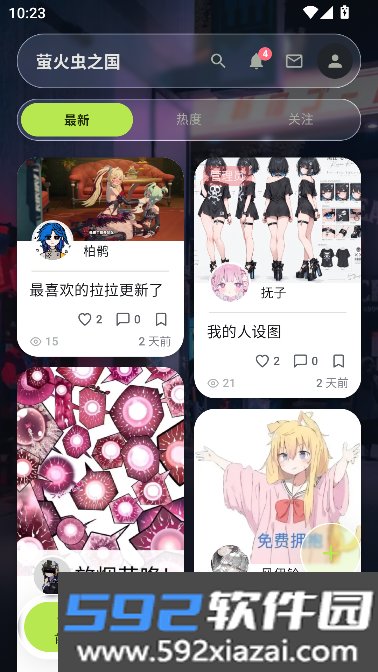
Task: Open the pink hexagon pattern post
Action: [101, 459]
